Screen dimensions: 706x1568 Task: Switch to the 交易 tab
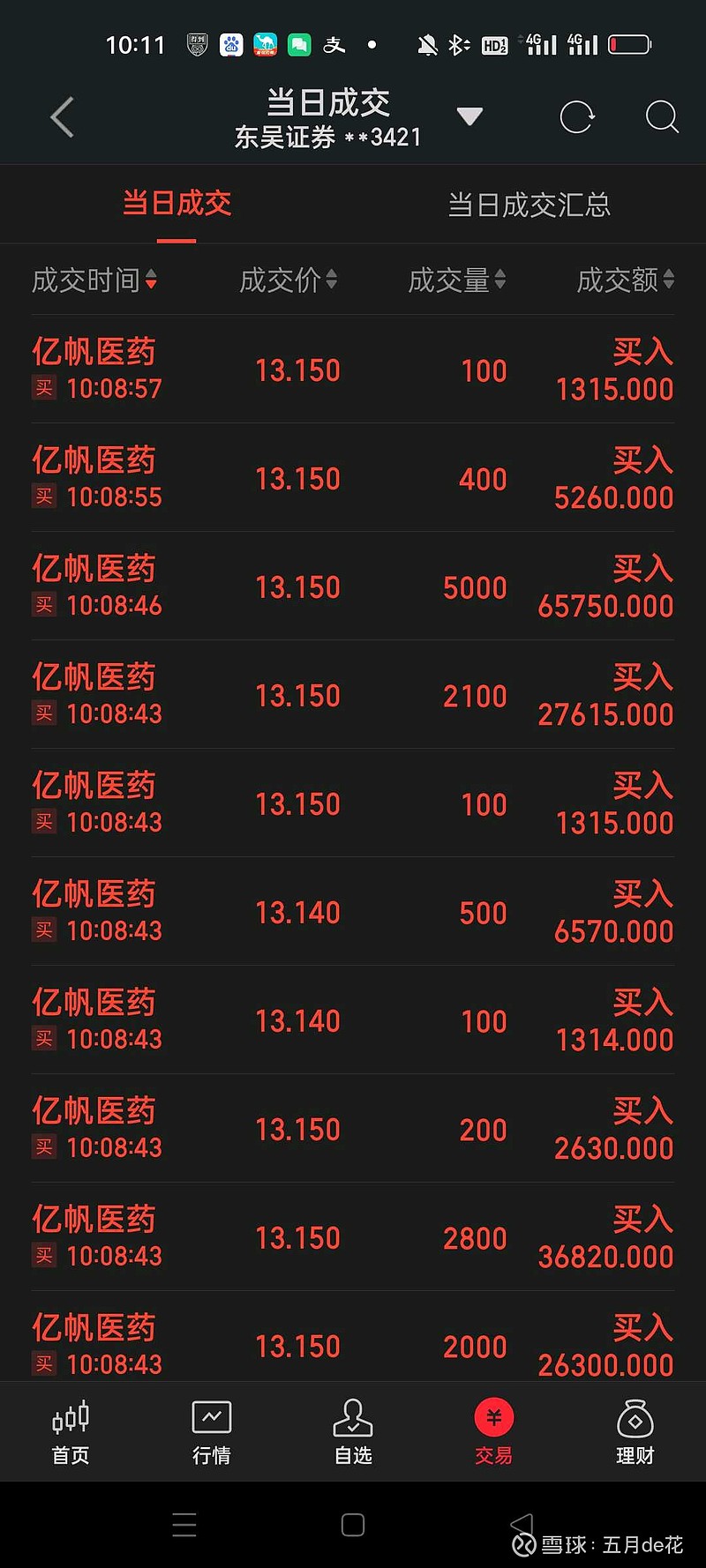coord(494,1432)
